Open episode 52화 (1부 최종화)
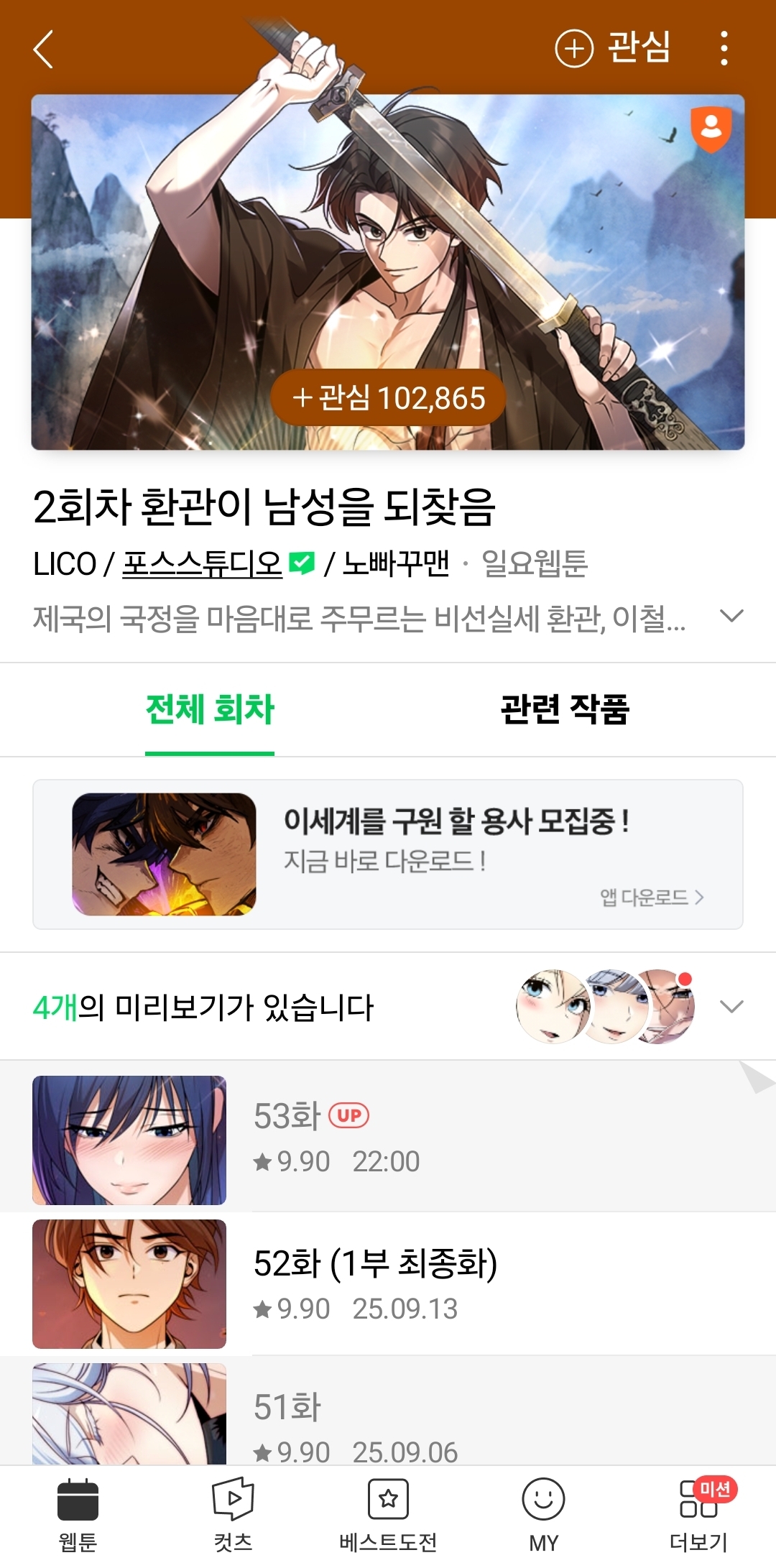Viewport: 776px width, 1568px height. pos(388,1283)
